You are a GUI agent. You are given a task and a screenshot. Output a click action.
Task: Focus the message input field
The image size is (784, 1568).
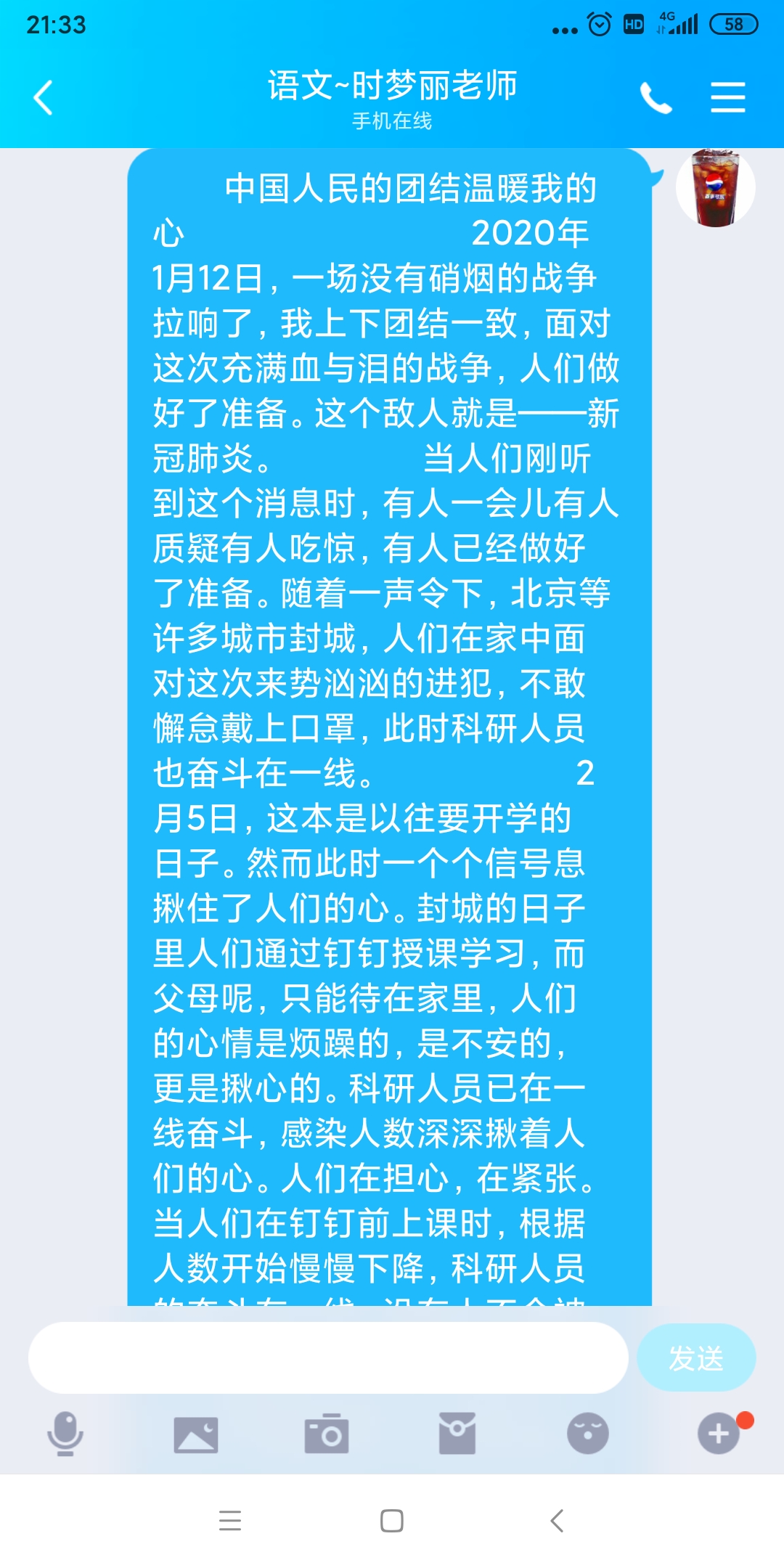pyautogui.click(x=328, y=1357)
